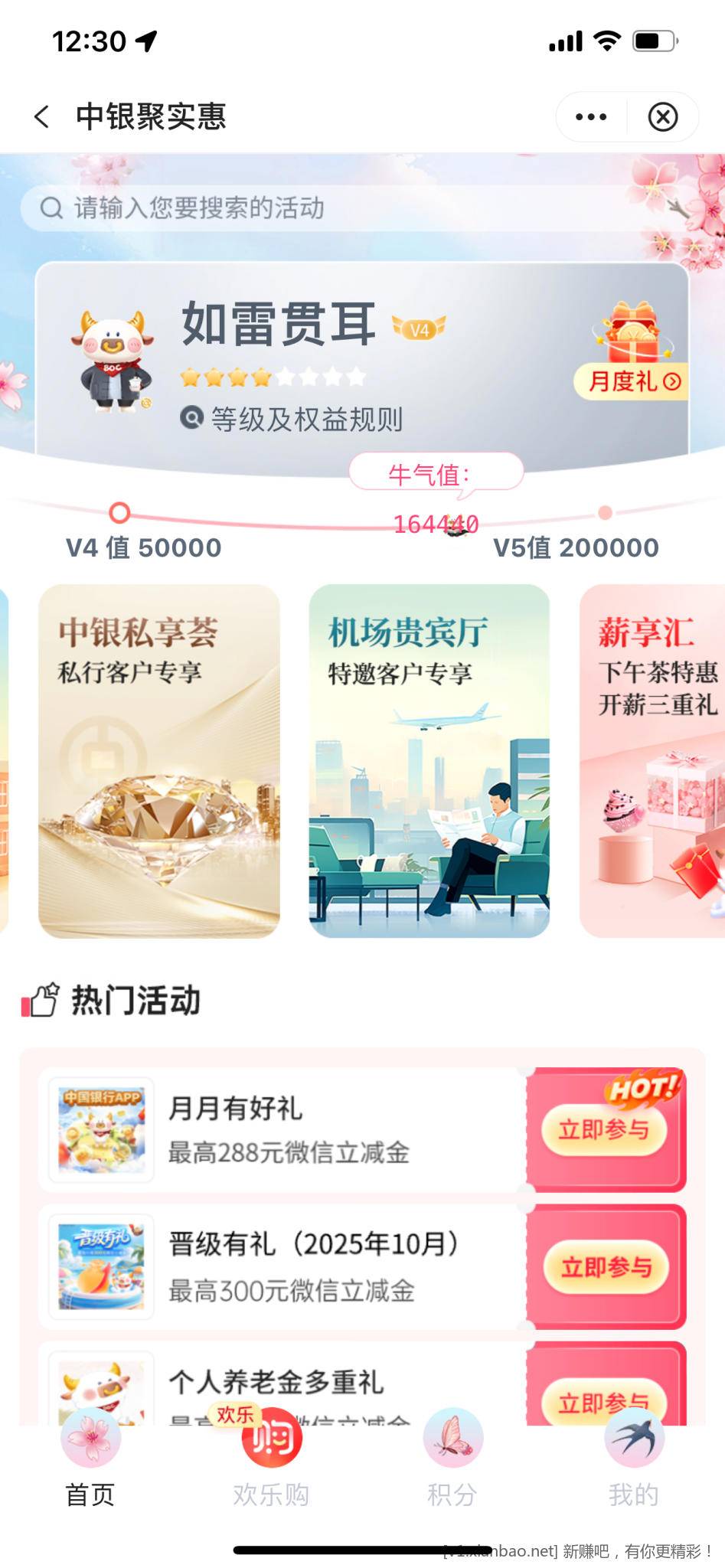Screen dimensions: 725x1568
Task: Close the mini program
Action: tap(663, 117)
